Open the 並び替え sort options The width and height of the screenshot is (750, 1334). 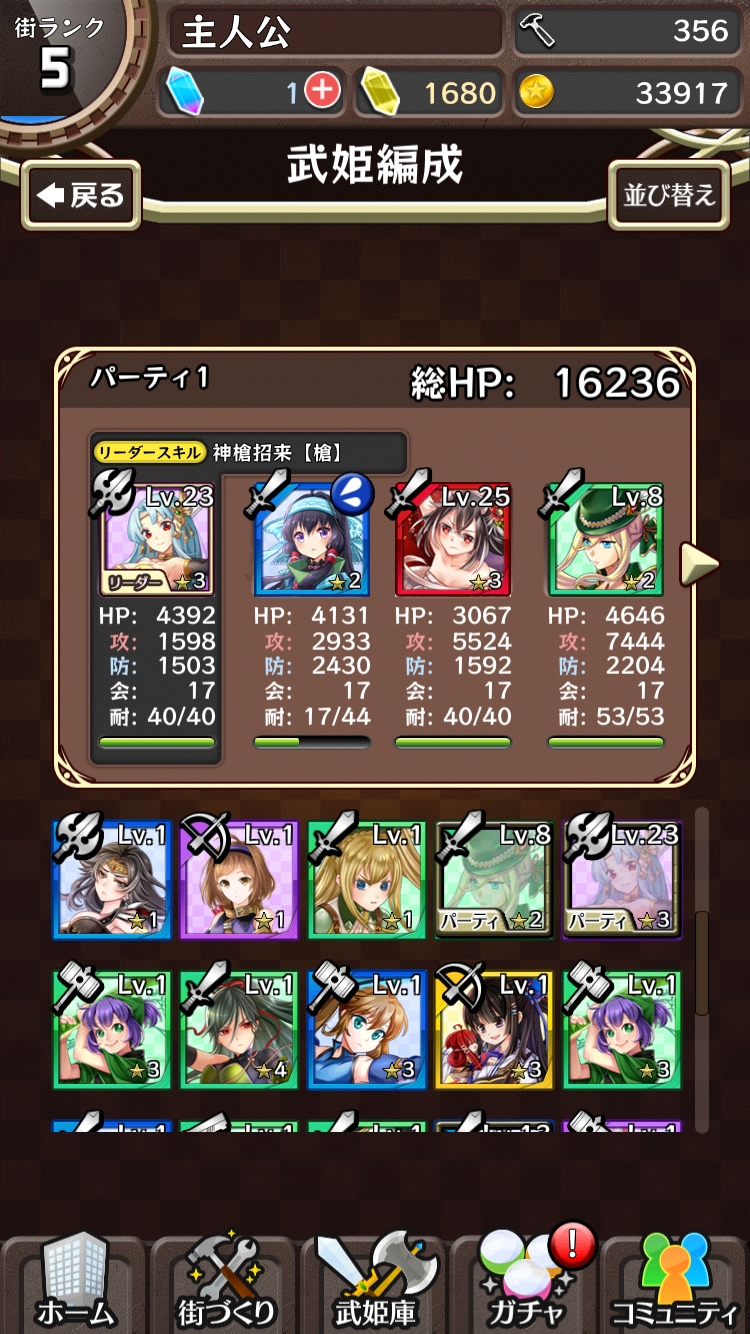pyautogui.click(x=669, y=195)
